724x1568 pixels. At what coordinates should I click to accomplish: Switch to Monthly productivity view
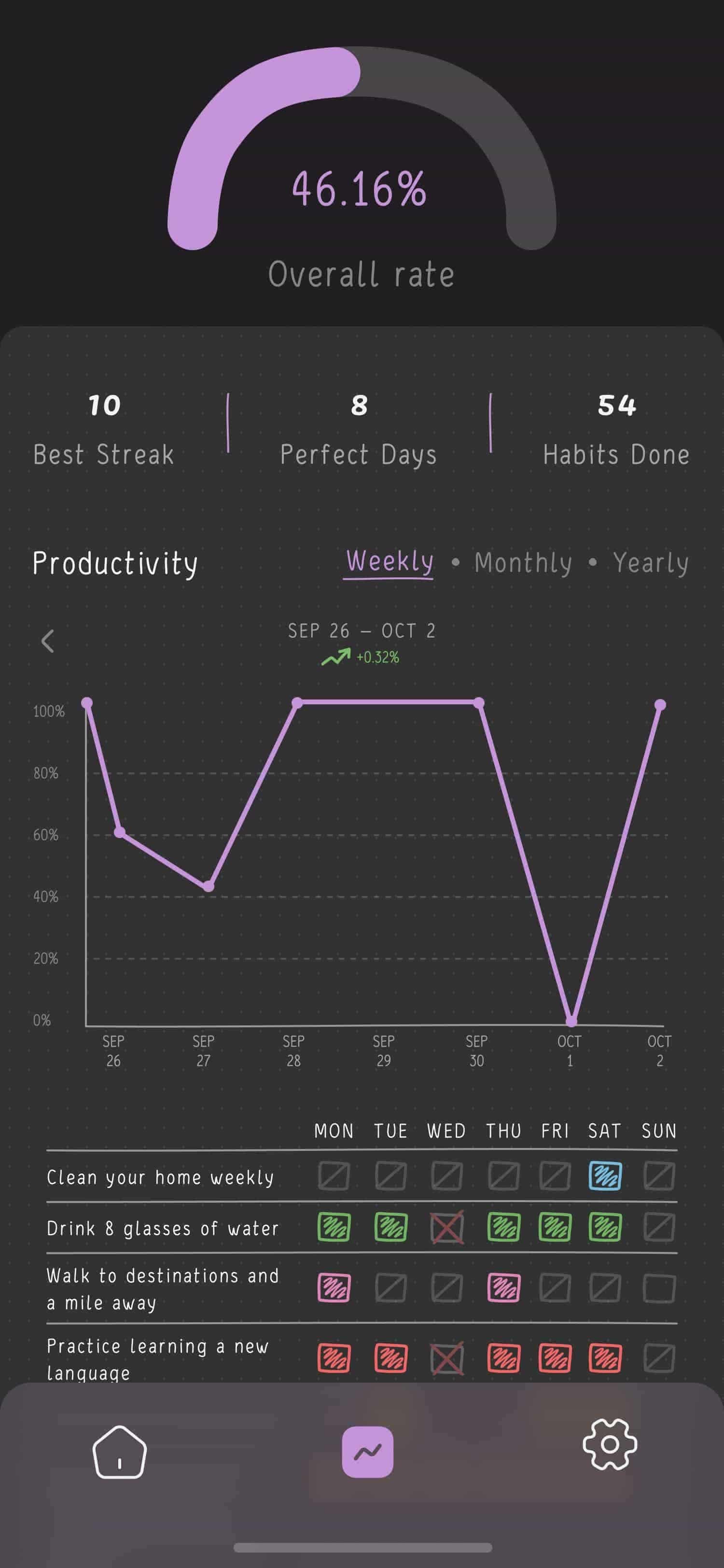click(x=522, y=562)
